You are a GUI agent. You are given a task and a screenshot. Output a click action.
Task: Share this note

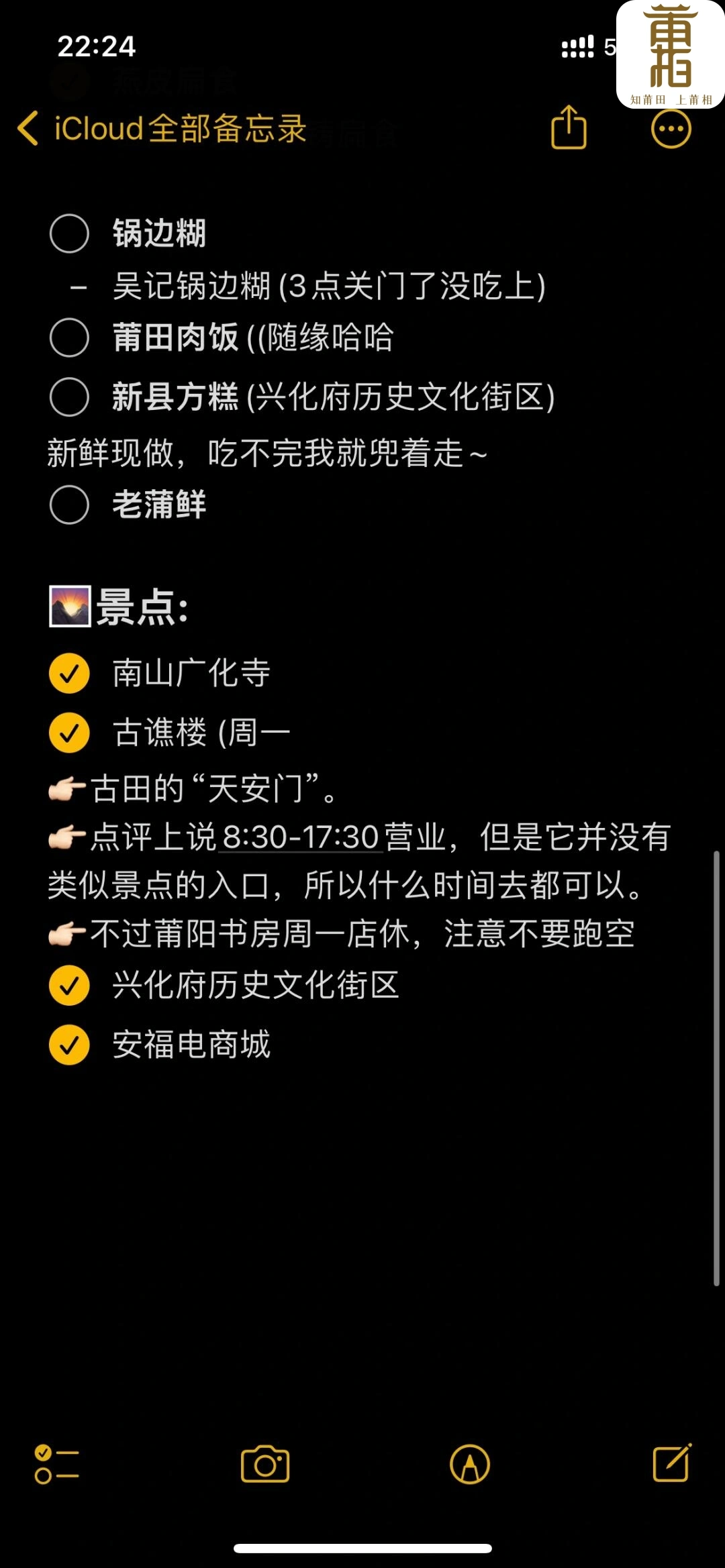pyautogui.click(x=569, y=127)
